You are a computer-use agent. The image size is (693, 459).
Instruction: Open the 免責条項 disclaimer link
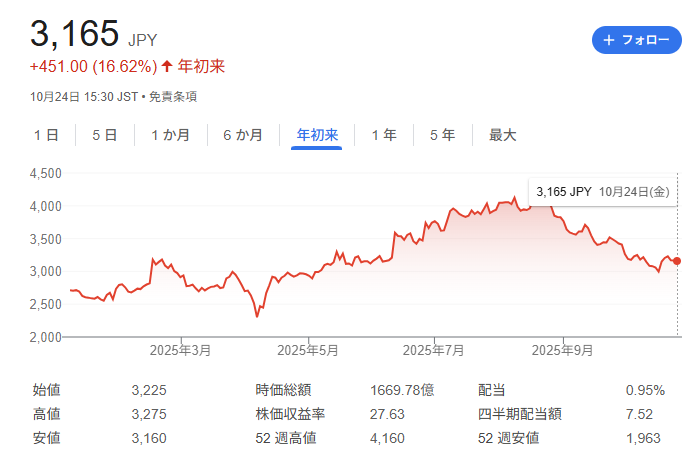pos(175,97)
